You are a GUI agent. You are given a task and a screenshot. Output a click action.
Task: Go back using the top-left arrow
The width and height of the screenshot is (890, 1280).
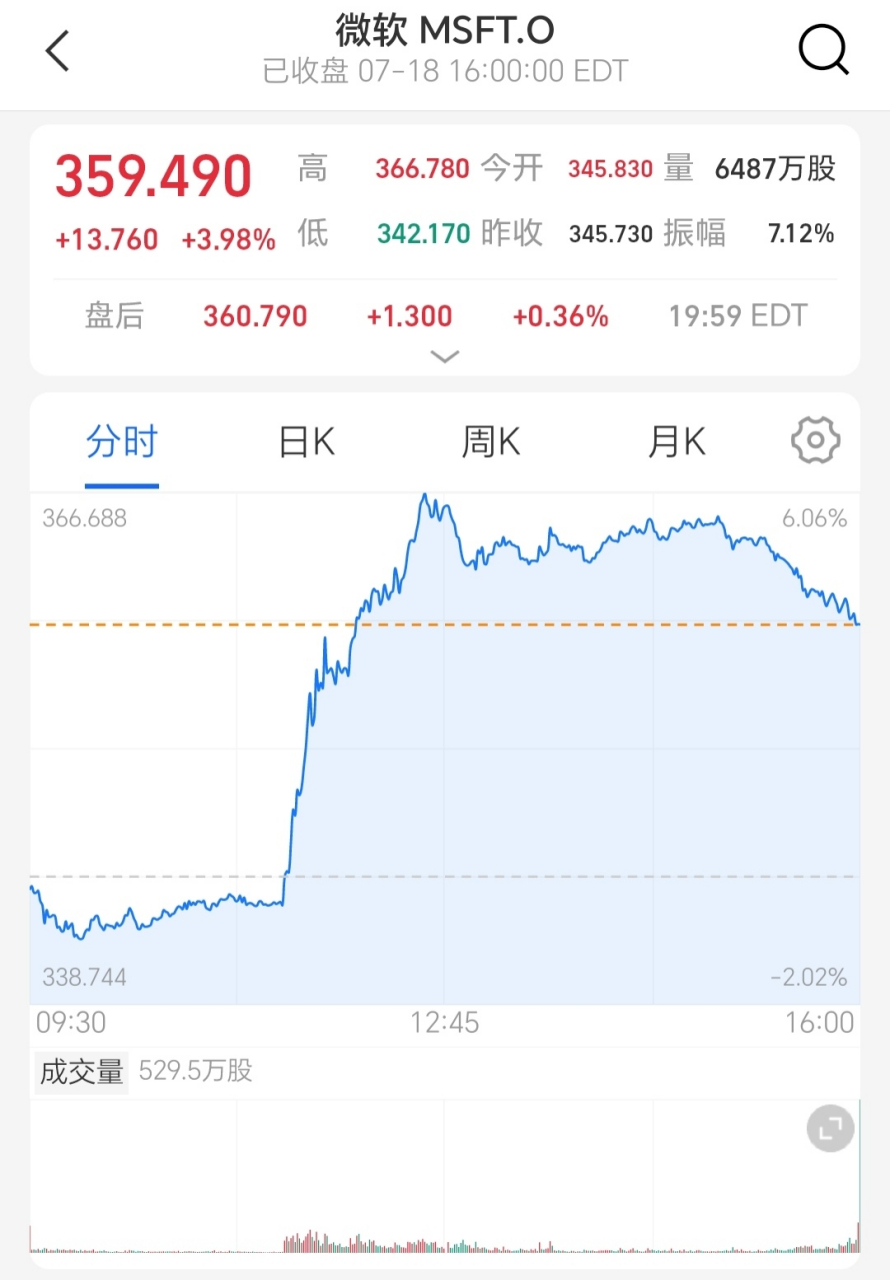tap(58, 51)
